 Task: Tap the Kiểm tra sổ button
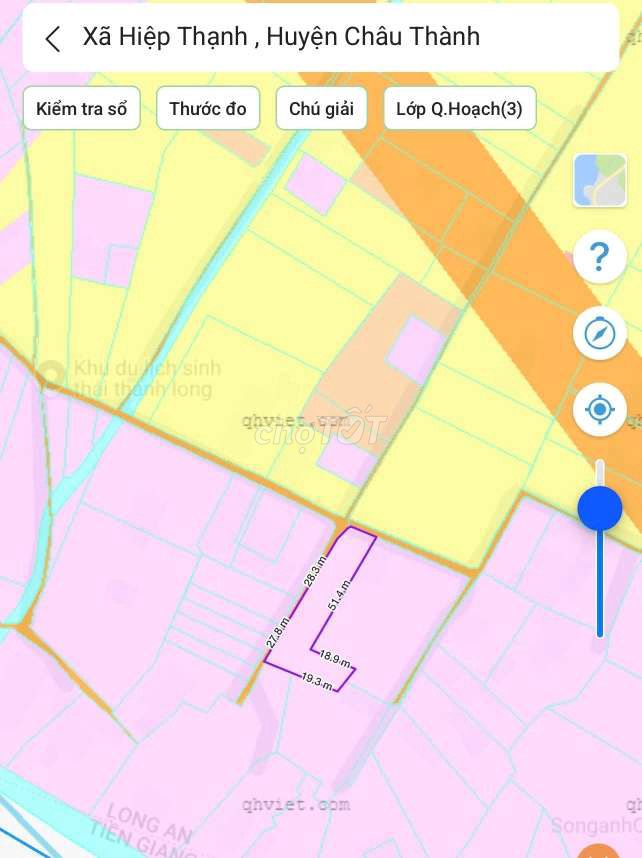81,109
